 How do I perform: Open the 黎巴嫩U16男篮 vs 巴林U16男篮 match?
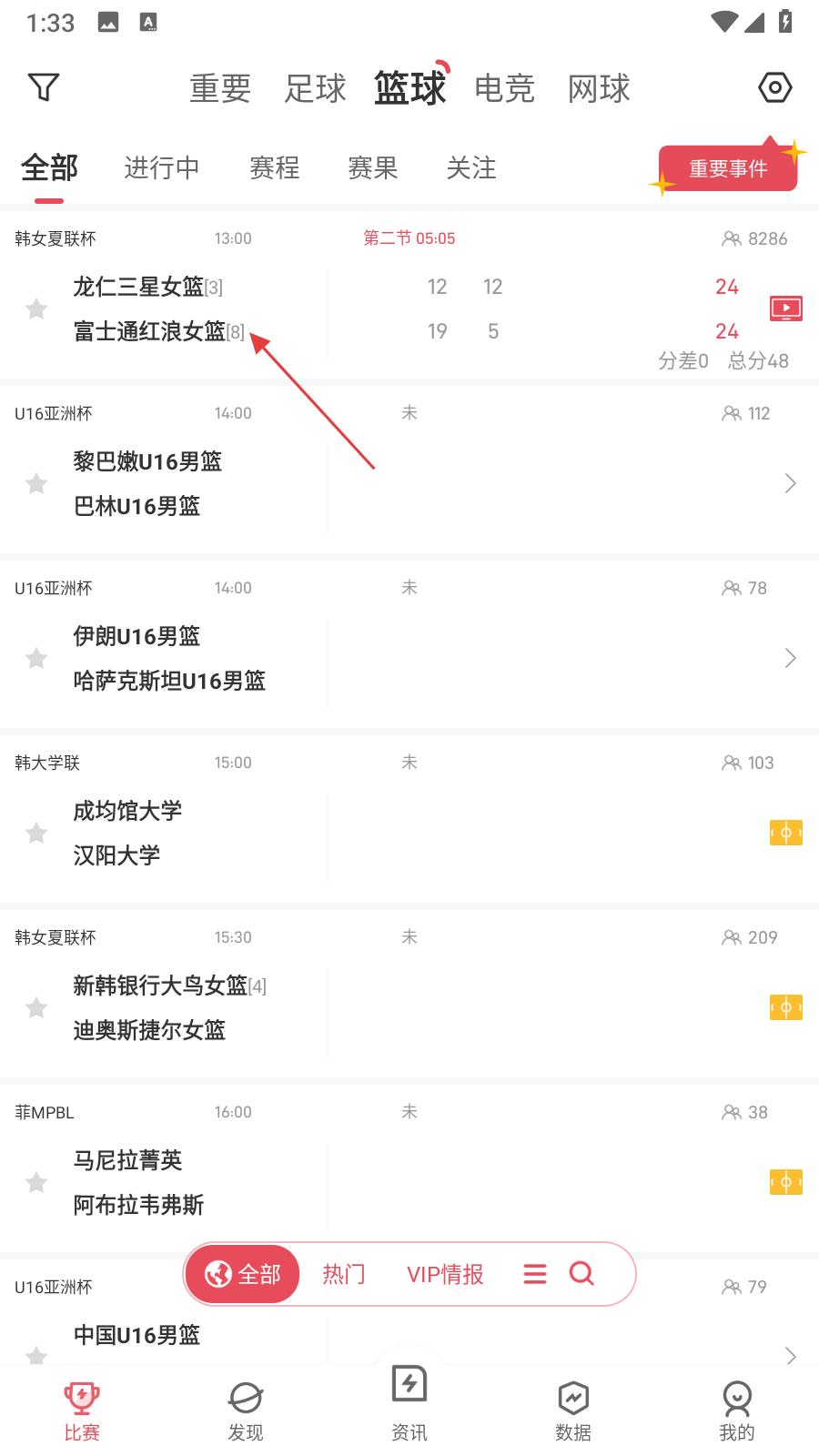click(409, 483)
